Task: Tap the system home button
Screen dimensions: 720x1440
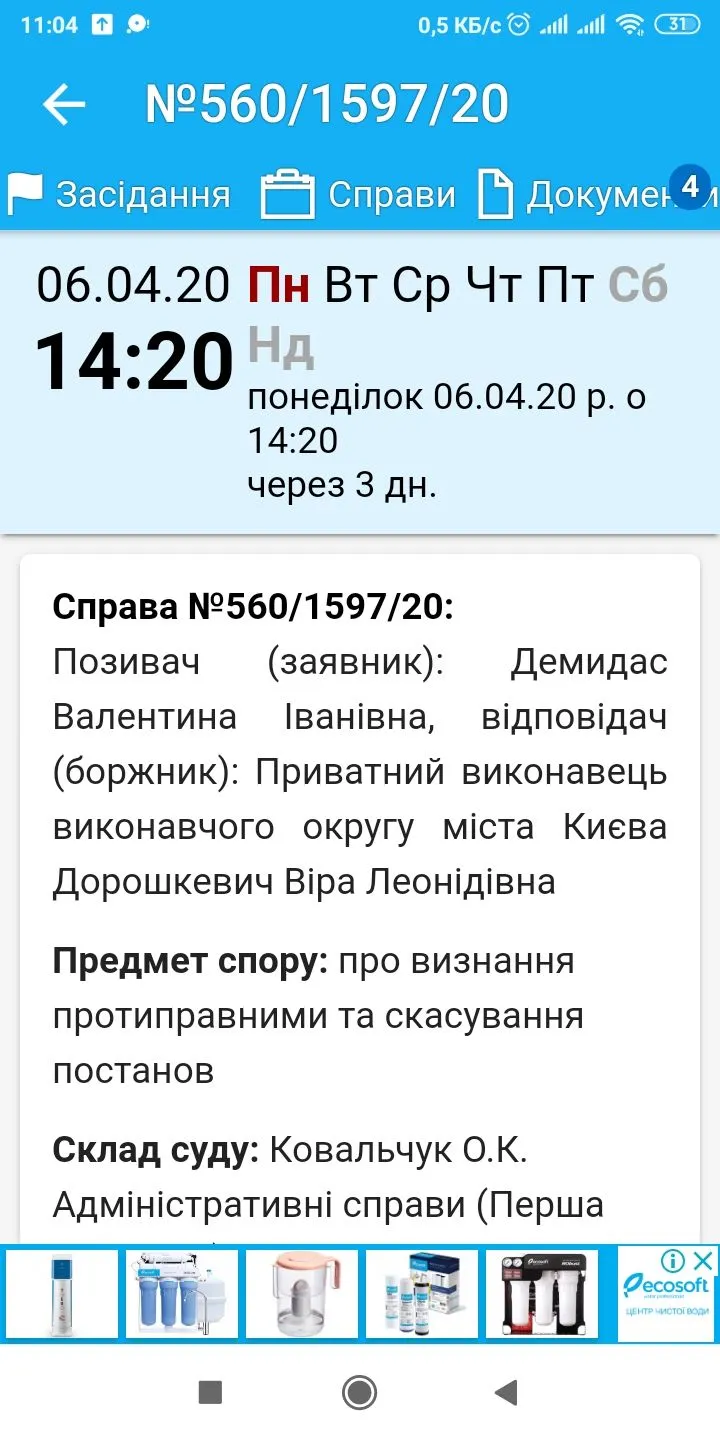Action: point(359,1391)
